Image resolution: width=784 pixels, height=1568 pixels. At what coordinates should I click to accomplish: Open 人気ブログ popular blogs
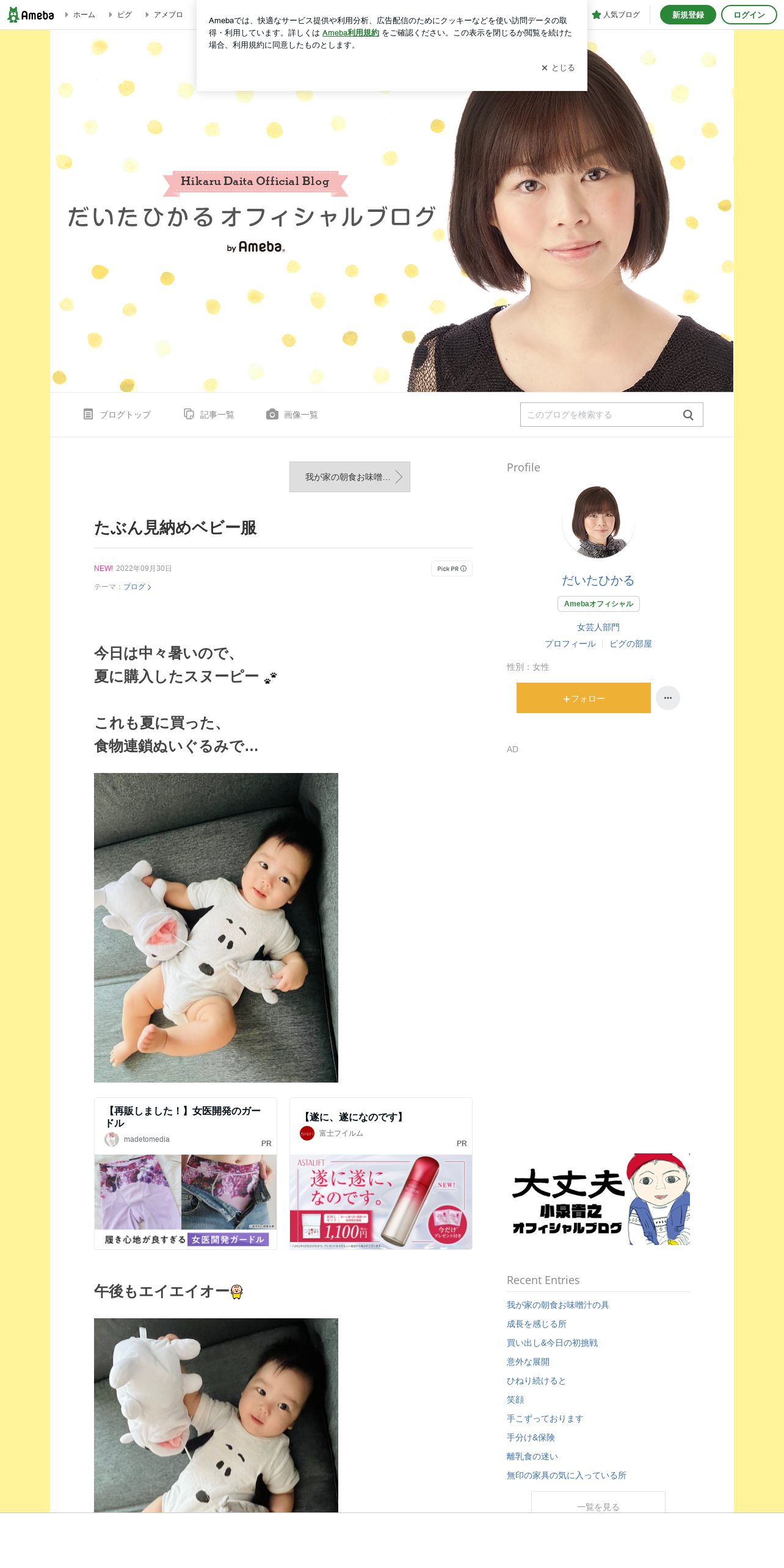click(x=615, y=15)
